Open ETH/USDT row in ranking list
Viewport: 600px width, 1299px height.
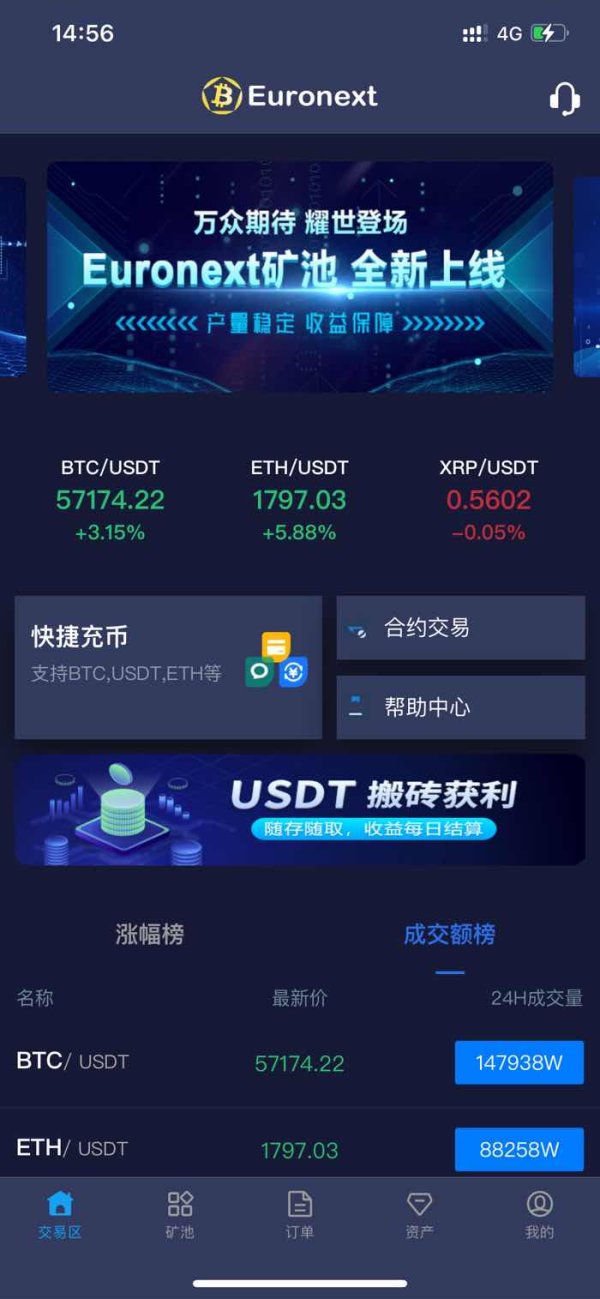[300, 1148]
